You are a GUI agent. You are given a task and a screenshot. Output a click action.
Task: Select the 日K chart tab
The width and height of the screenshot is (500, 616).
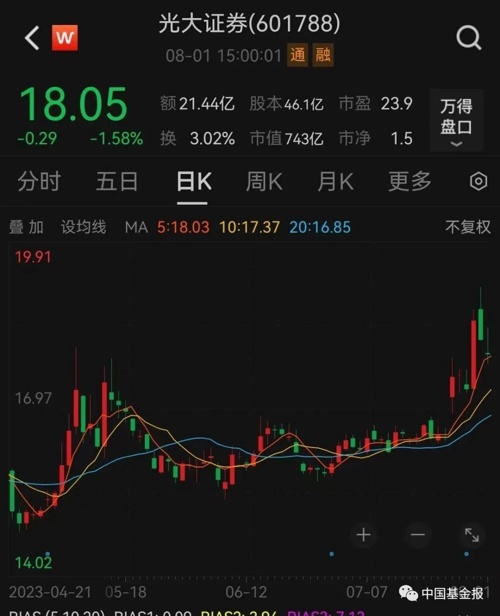[x=194, y=182]
